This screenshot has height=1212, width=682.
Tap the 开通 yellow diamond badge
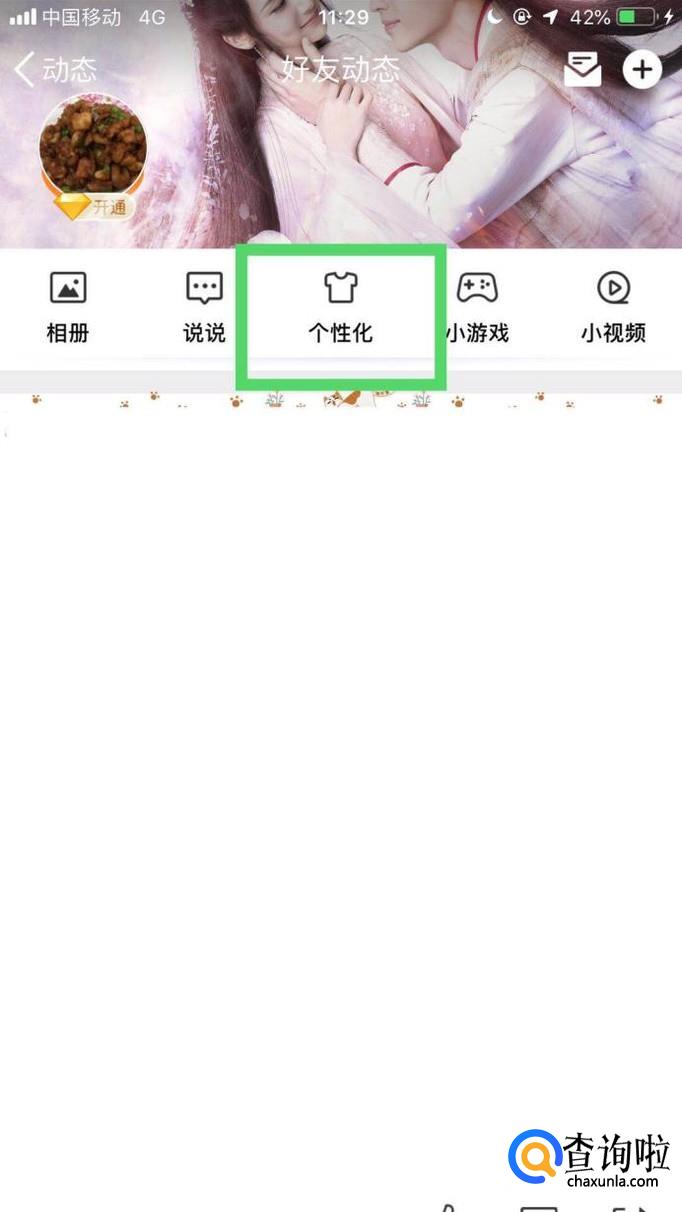pos(92,207)
